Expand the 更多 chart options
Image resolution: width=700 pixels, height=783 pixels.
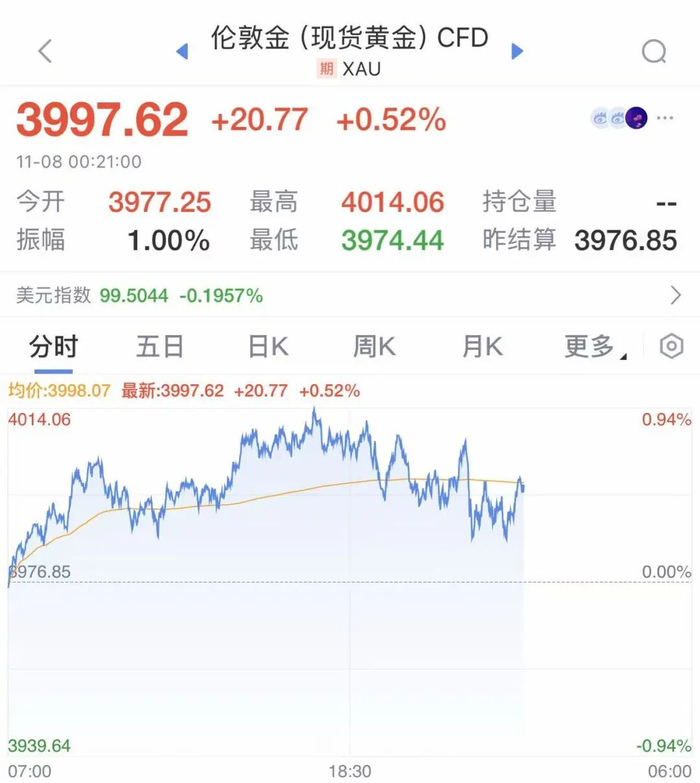593,347
